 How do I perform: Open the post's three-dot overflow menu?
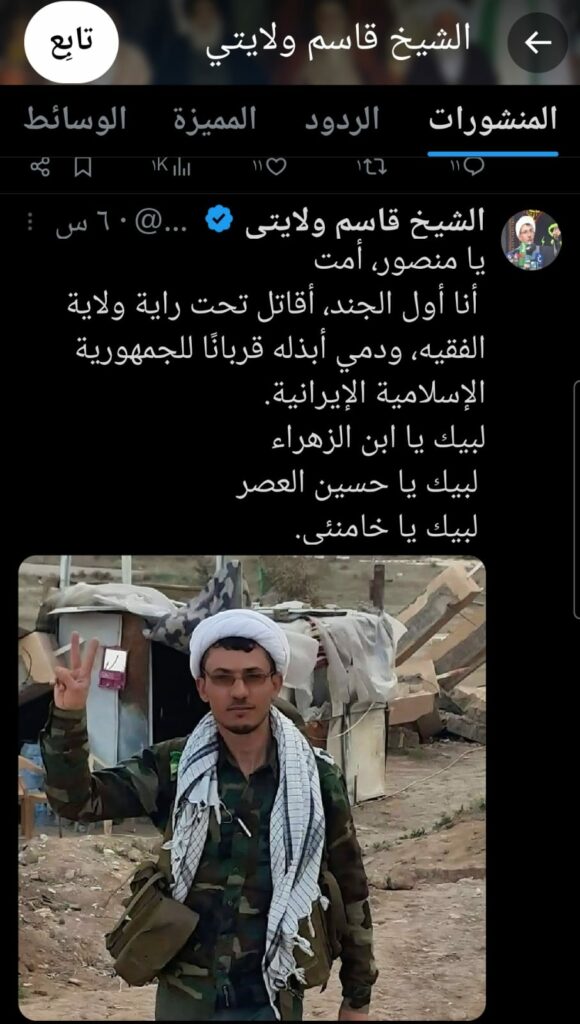29,223
